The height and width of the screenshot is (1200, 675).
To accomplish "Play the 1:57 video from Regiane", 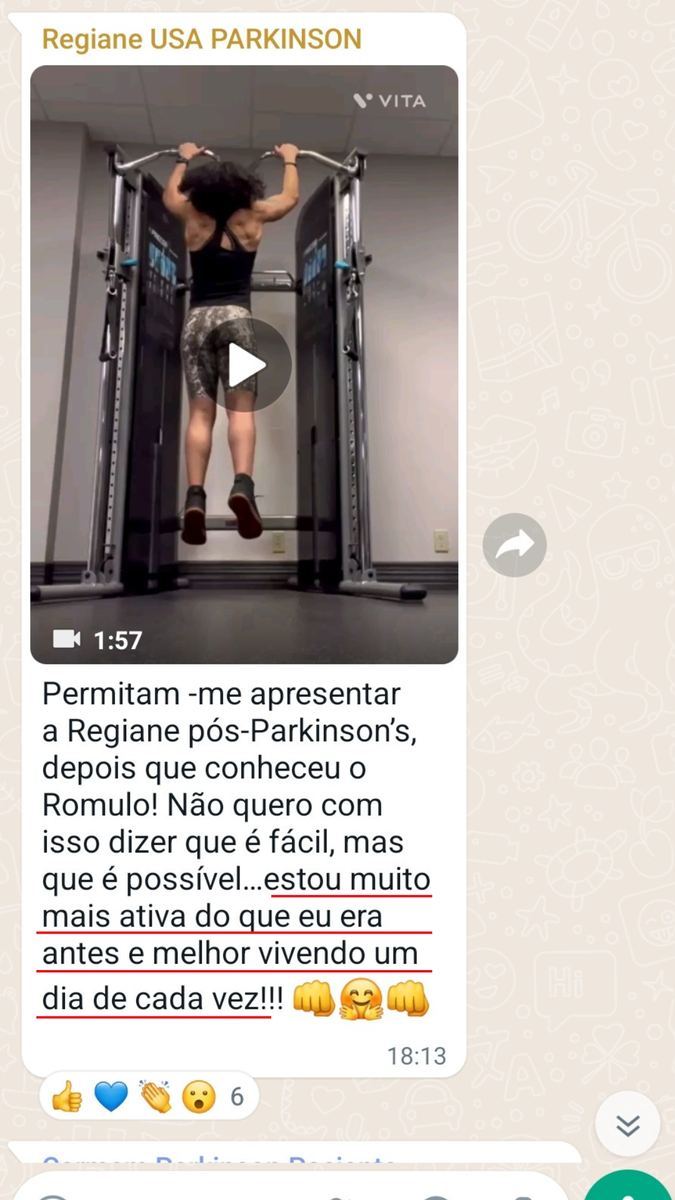I will pyautogui.click(x=245, y=366).
